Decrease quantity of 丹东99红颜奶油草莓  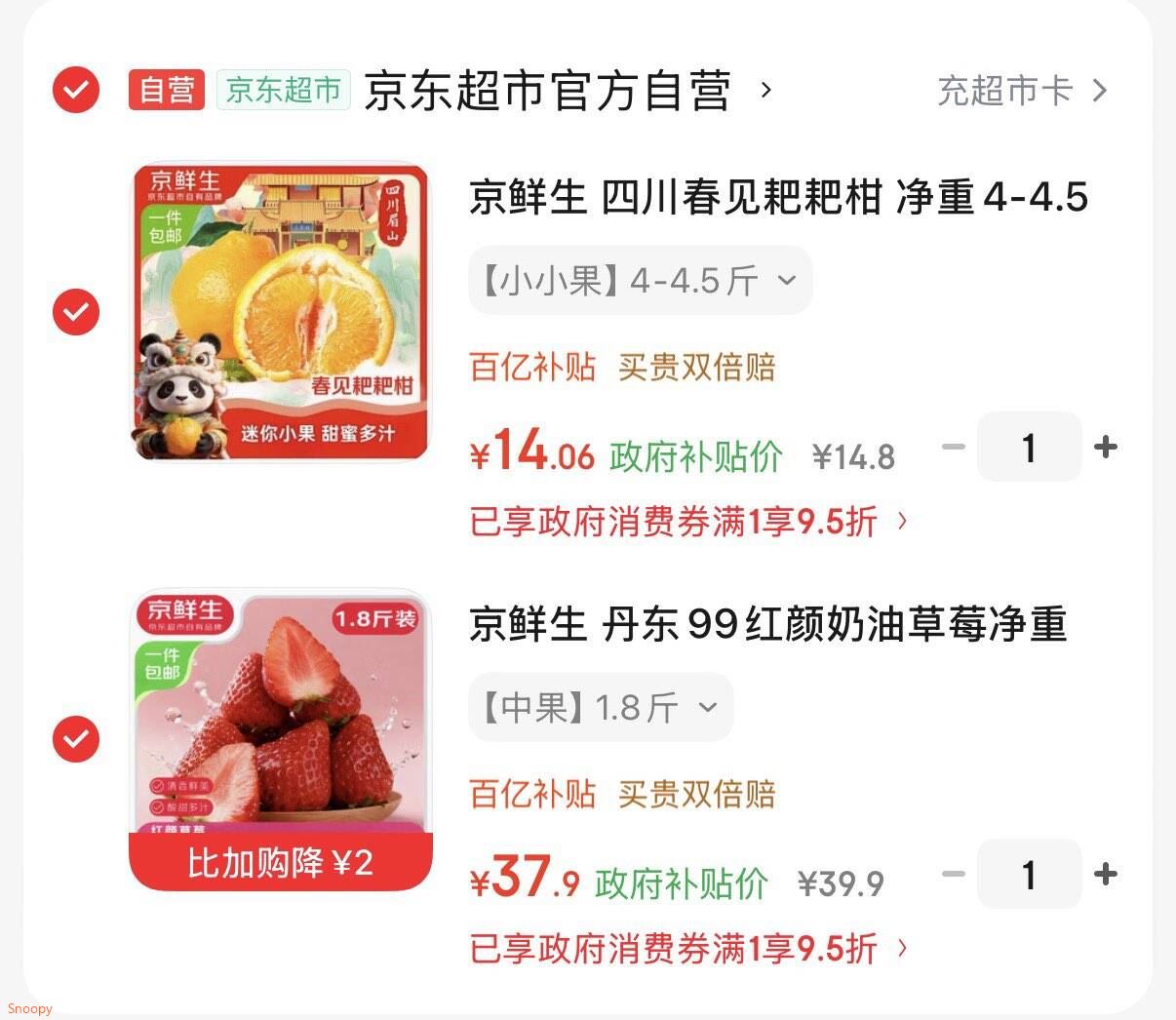tap(954, 874)
